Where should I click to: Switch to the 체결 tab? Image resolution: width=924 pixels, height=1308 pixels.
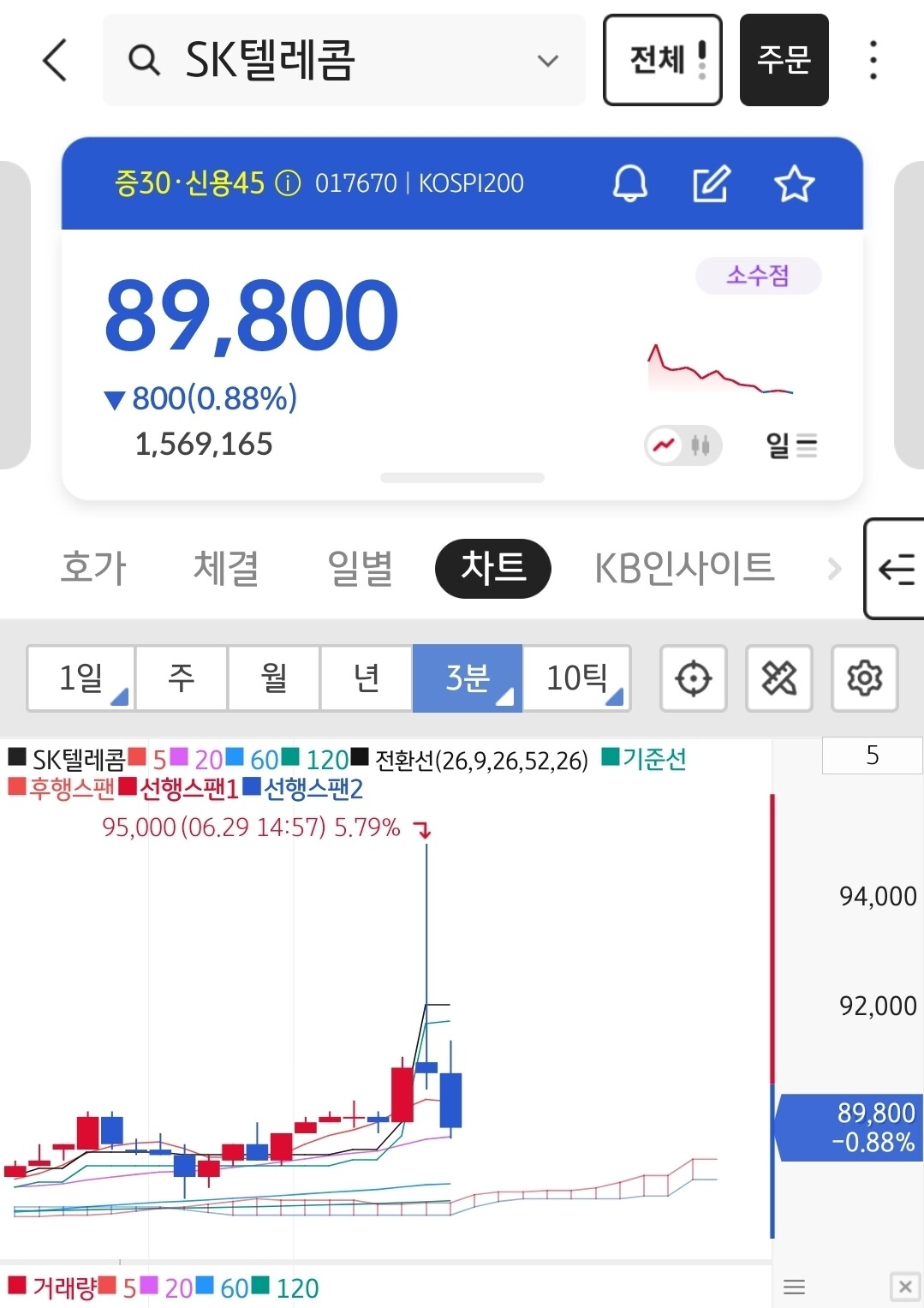226,568
